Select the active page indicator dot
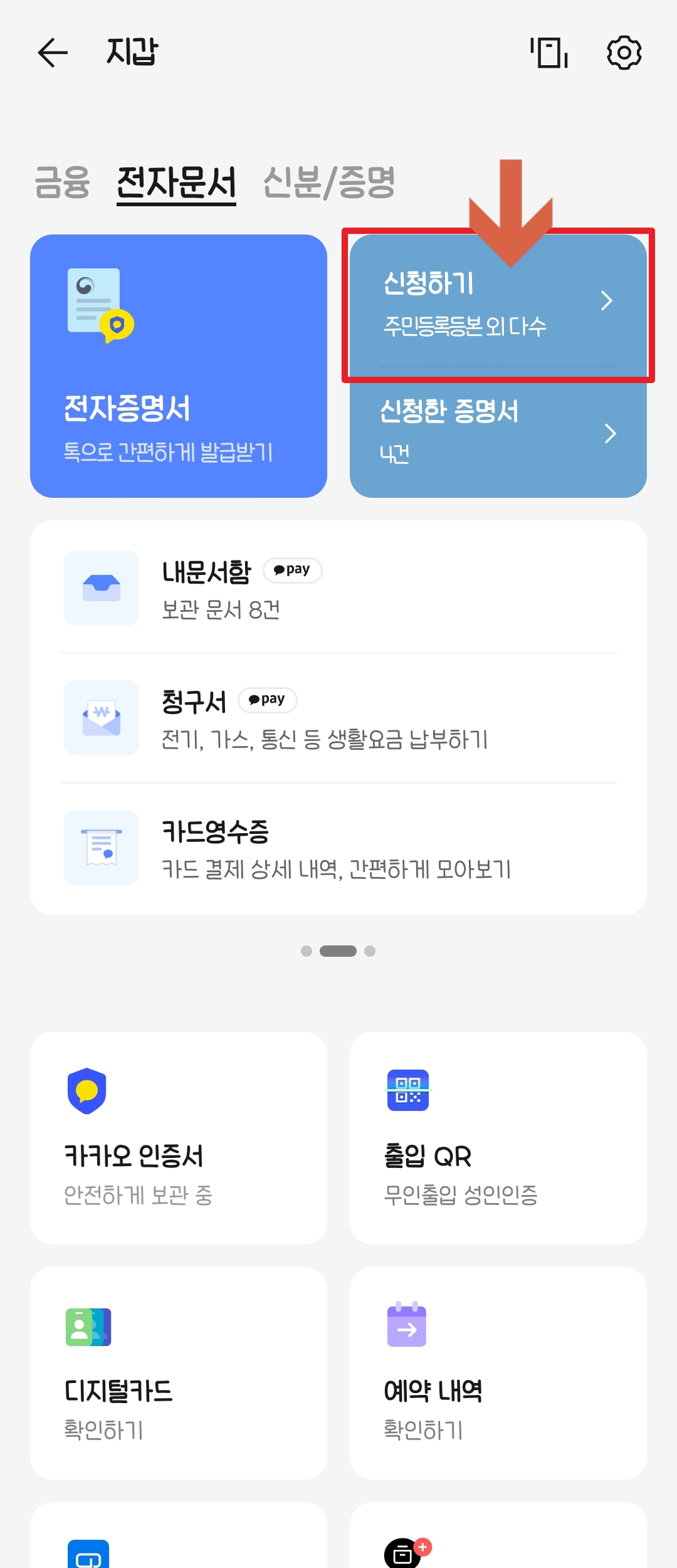 (338, 950)
